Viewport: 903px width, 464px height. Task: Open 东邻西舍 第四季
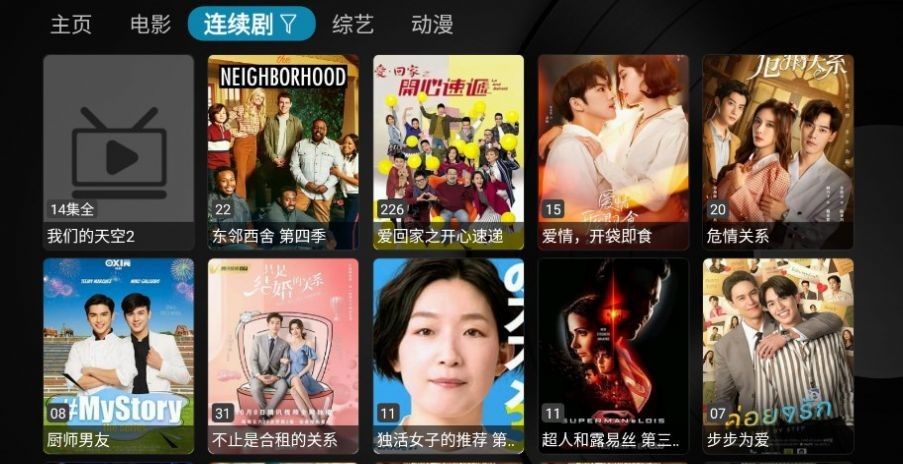(283, 150)
